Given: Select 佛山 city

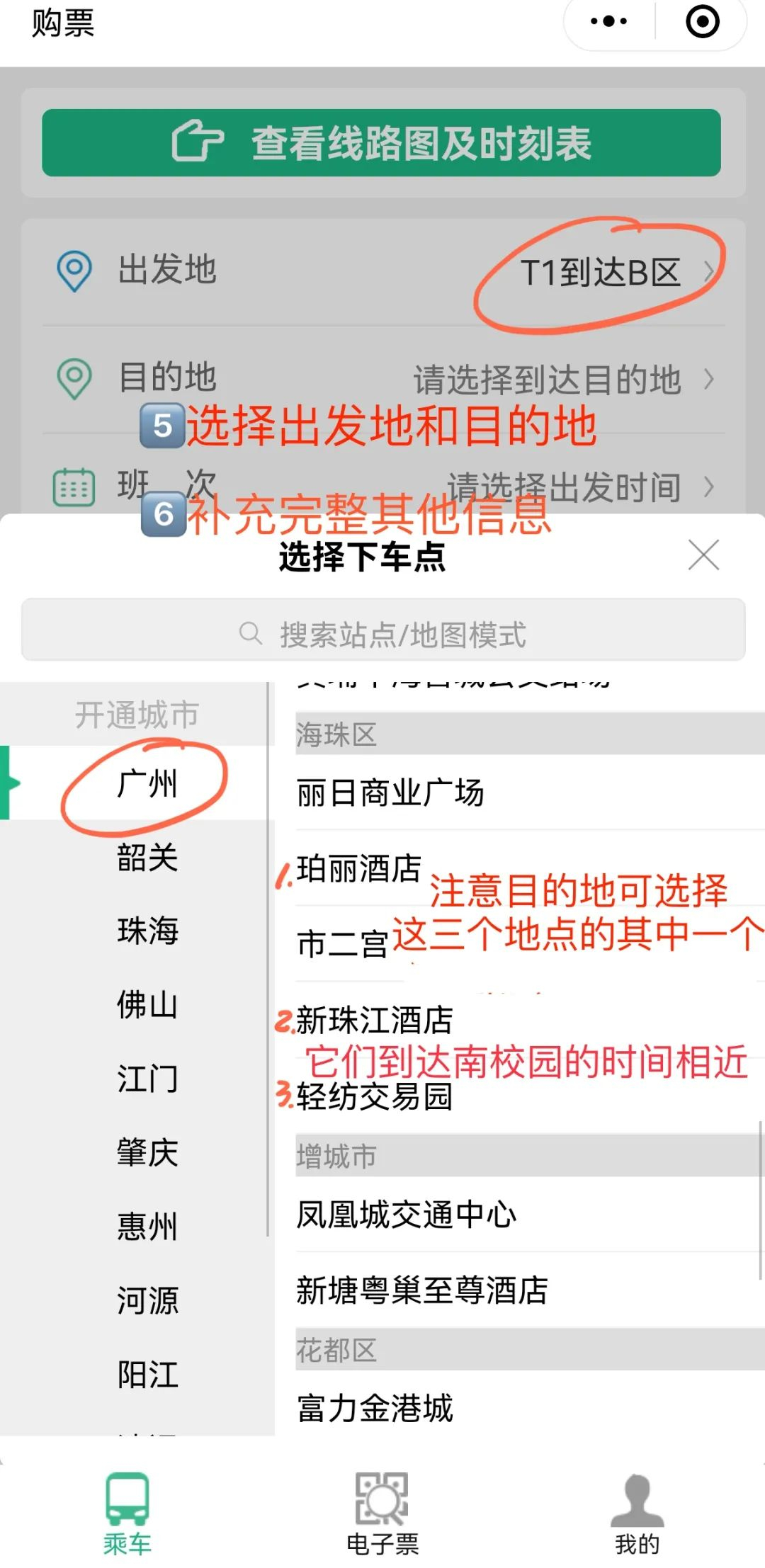Looking at the screenshot, I should click(x=147, y=1005).
